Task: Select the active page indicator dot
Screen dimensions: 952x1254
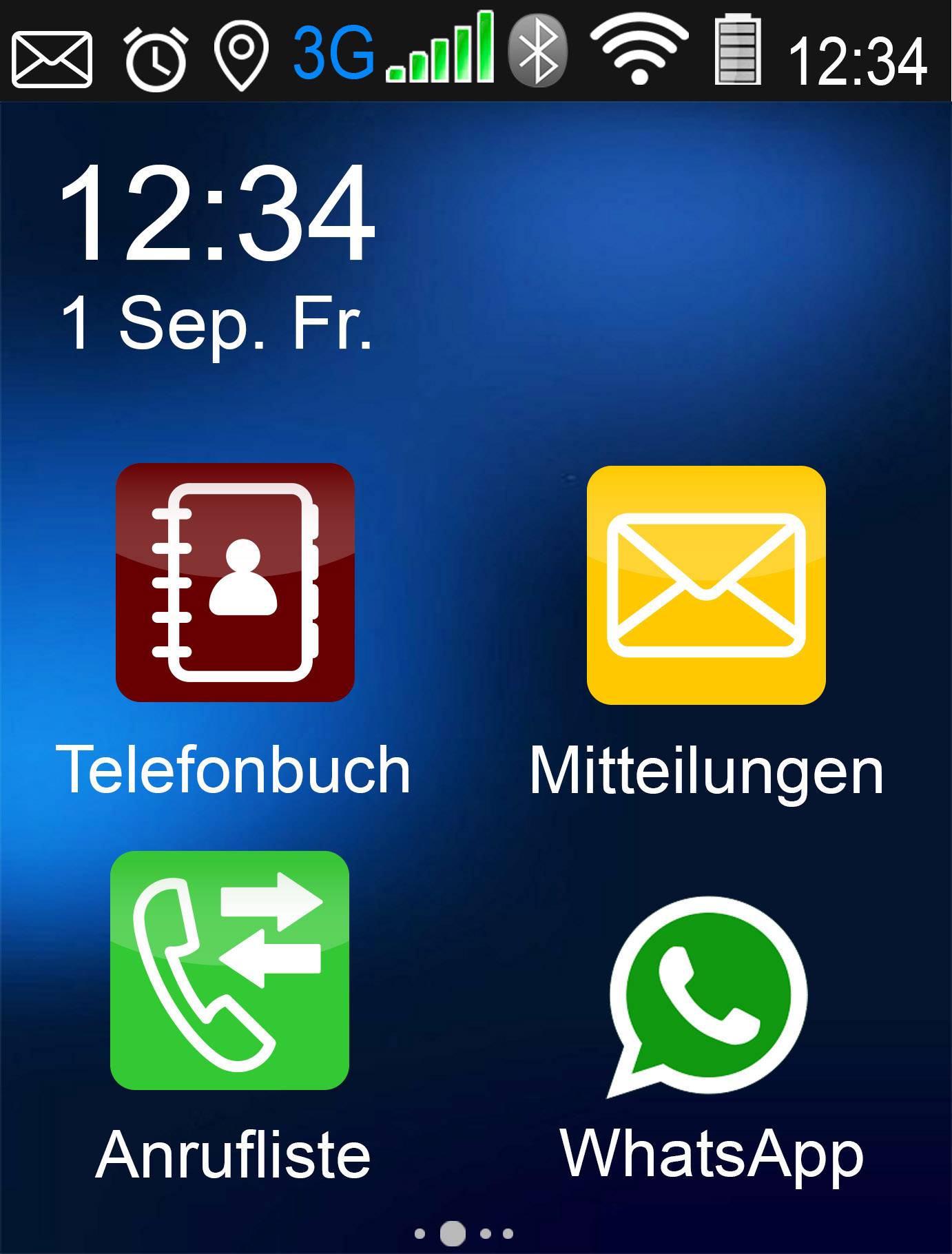Action: point(453,1234)
